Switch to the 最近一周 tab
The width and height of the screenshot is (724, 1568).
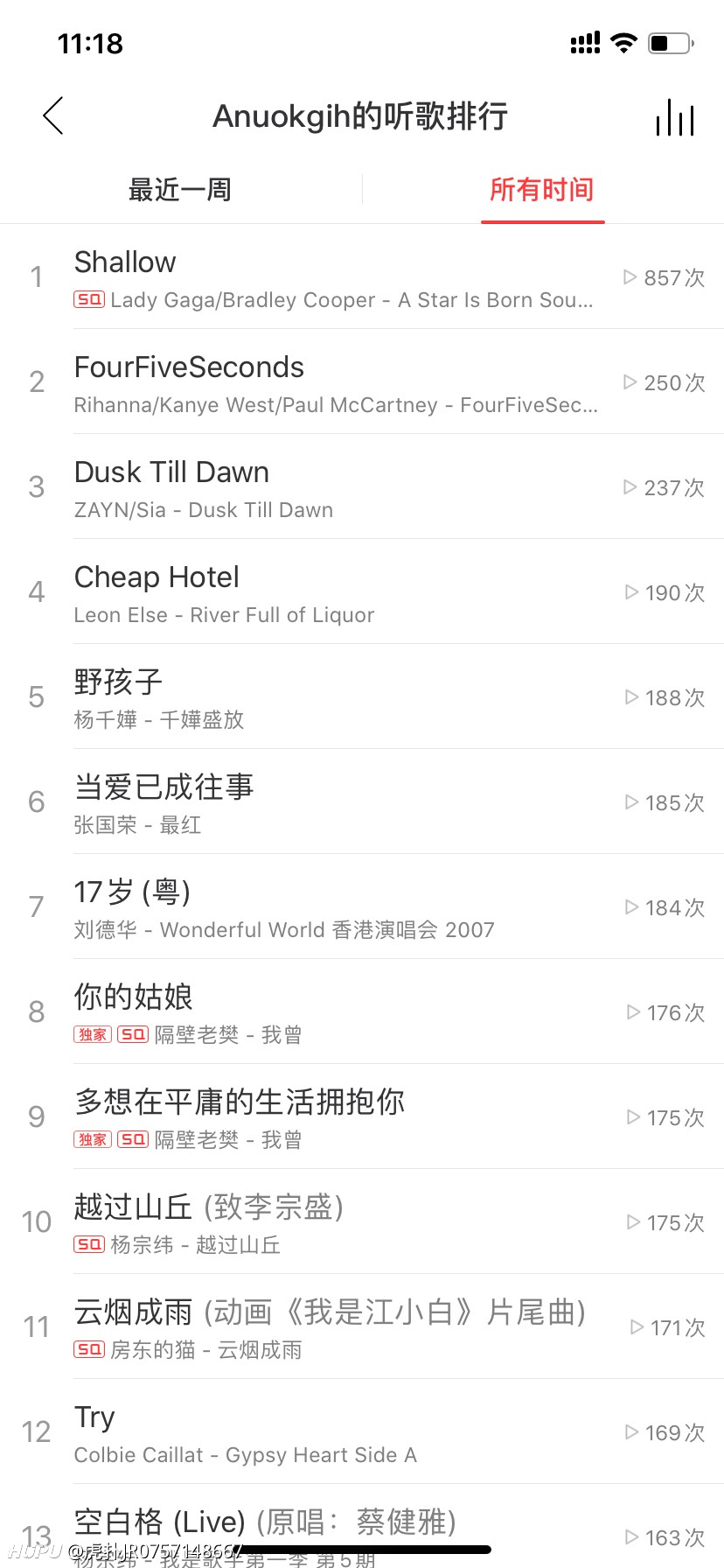click(x=180, y=189)
